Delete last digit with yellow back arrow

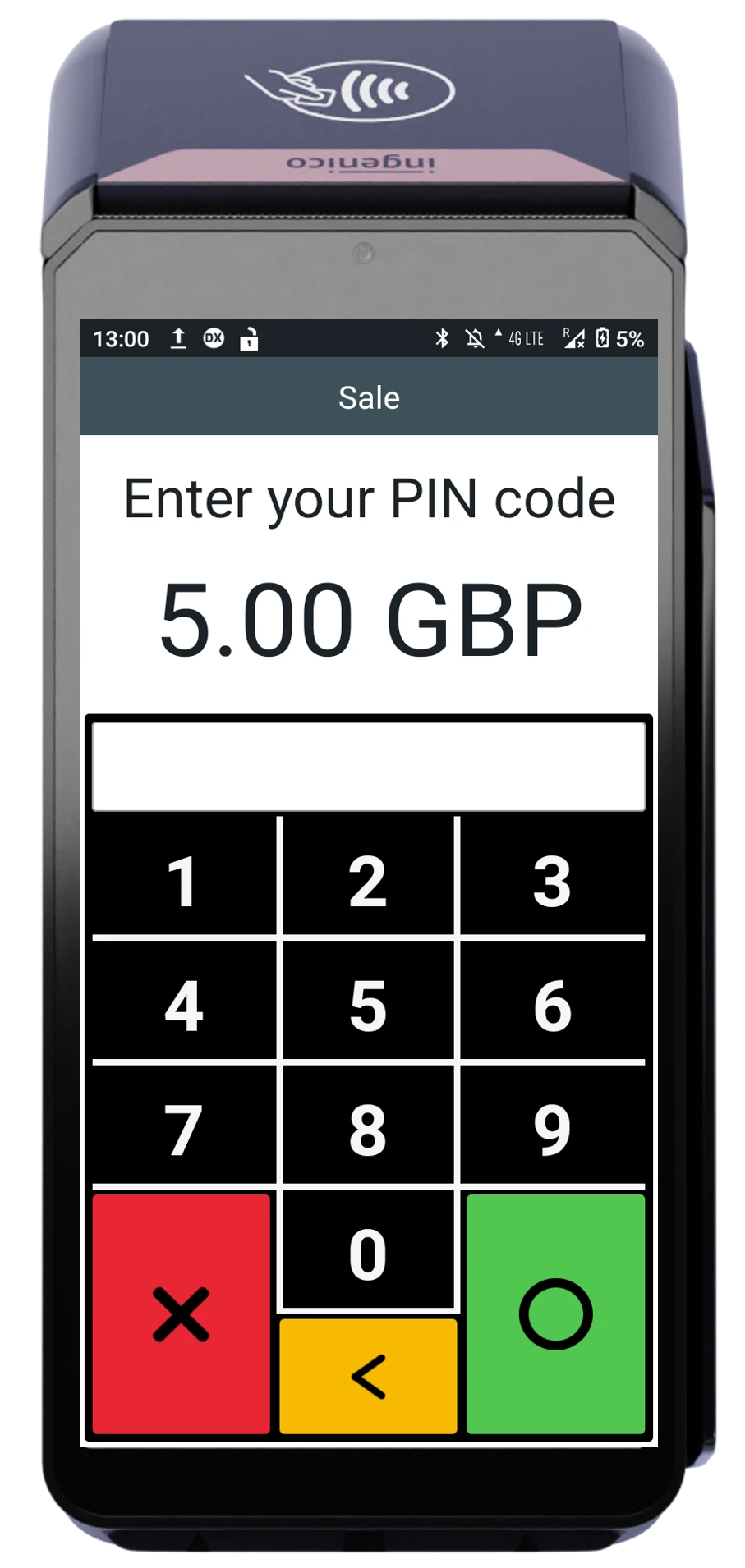pos(368,1376)
